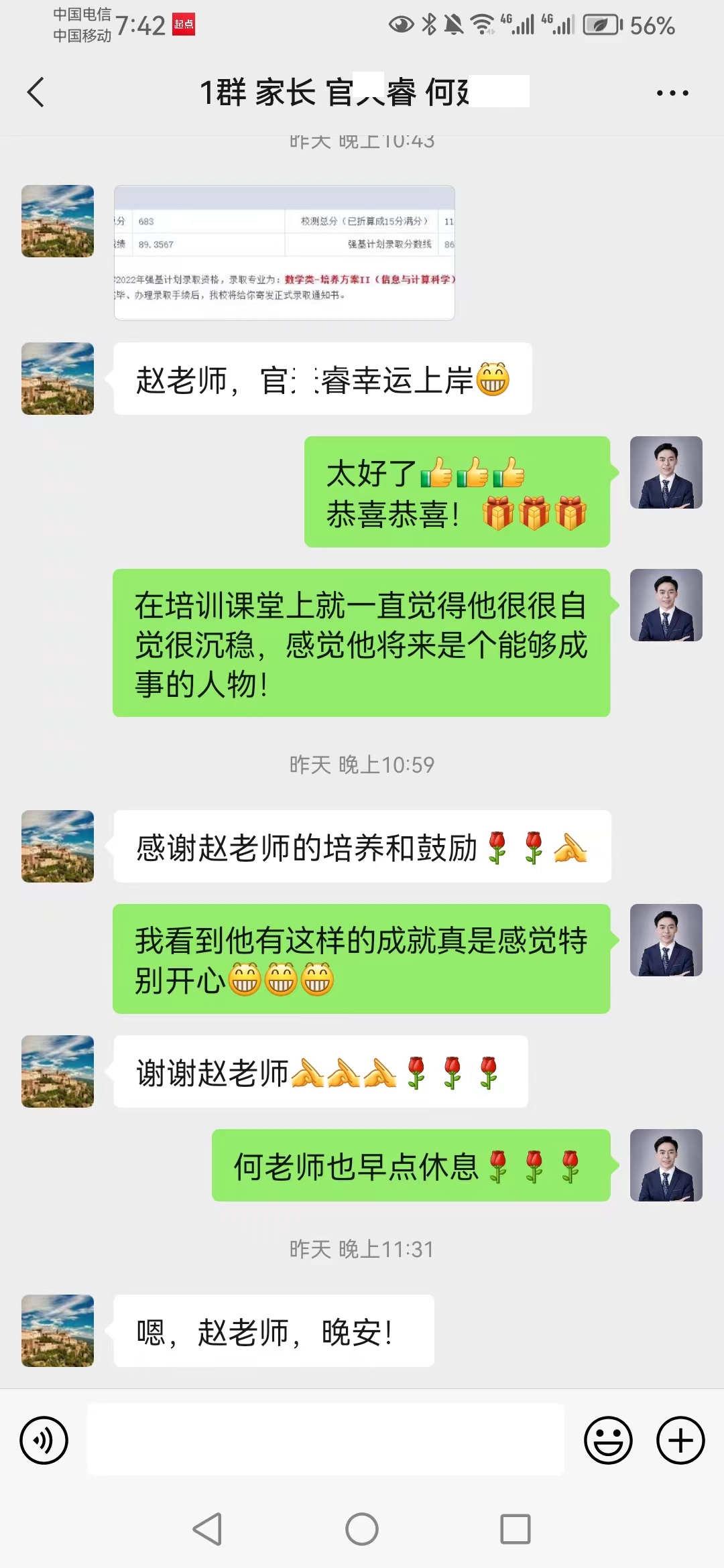Viewport: 724px width, 1568px height.
Task: Open the admission result image
Action: point(284,253)
